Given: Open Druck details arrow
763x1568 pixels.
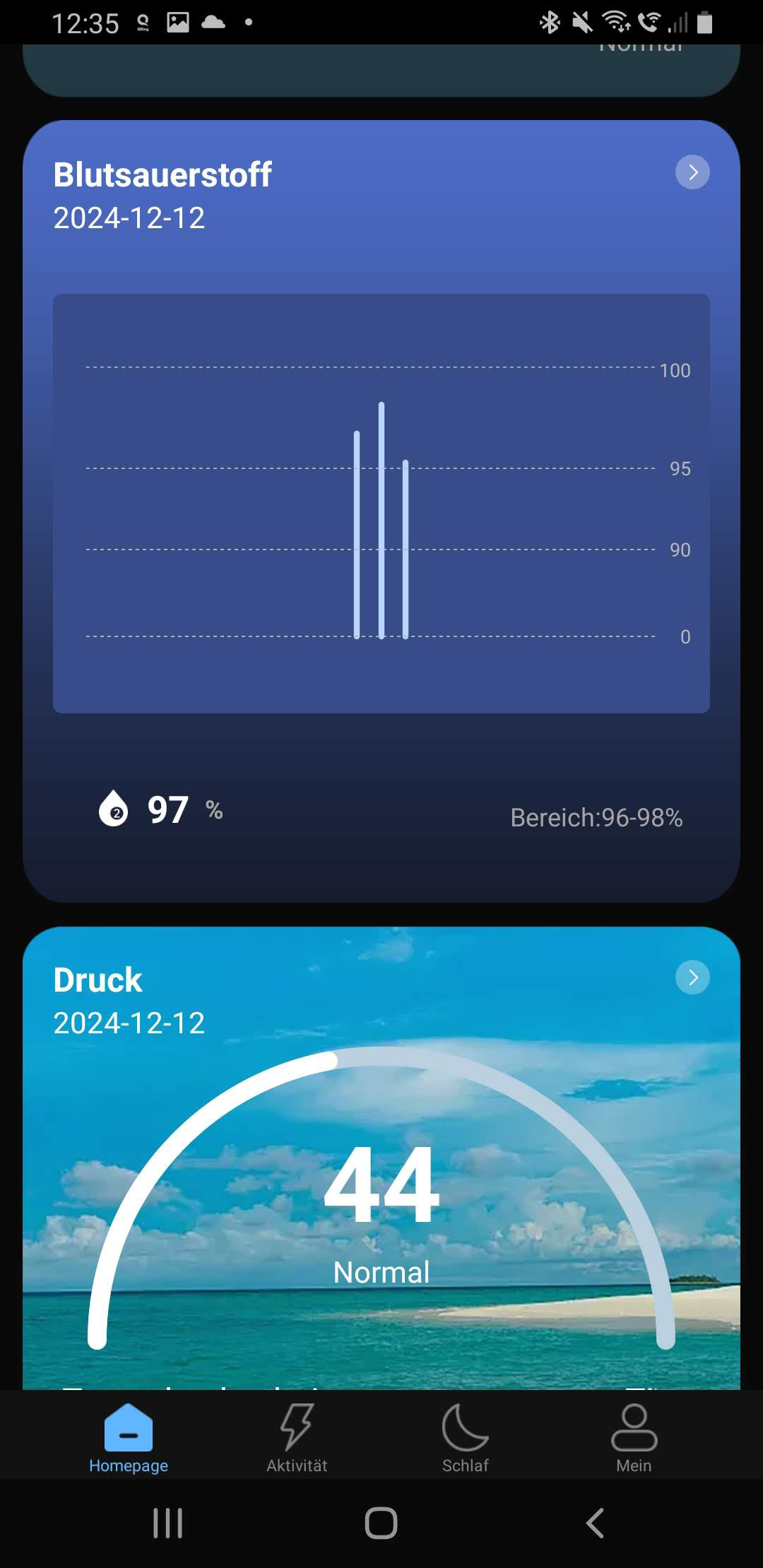Looking at the screenshot, I should click(x=692, y=978).
